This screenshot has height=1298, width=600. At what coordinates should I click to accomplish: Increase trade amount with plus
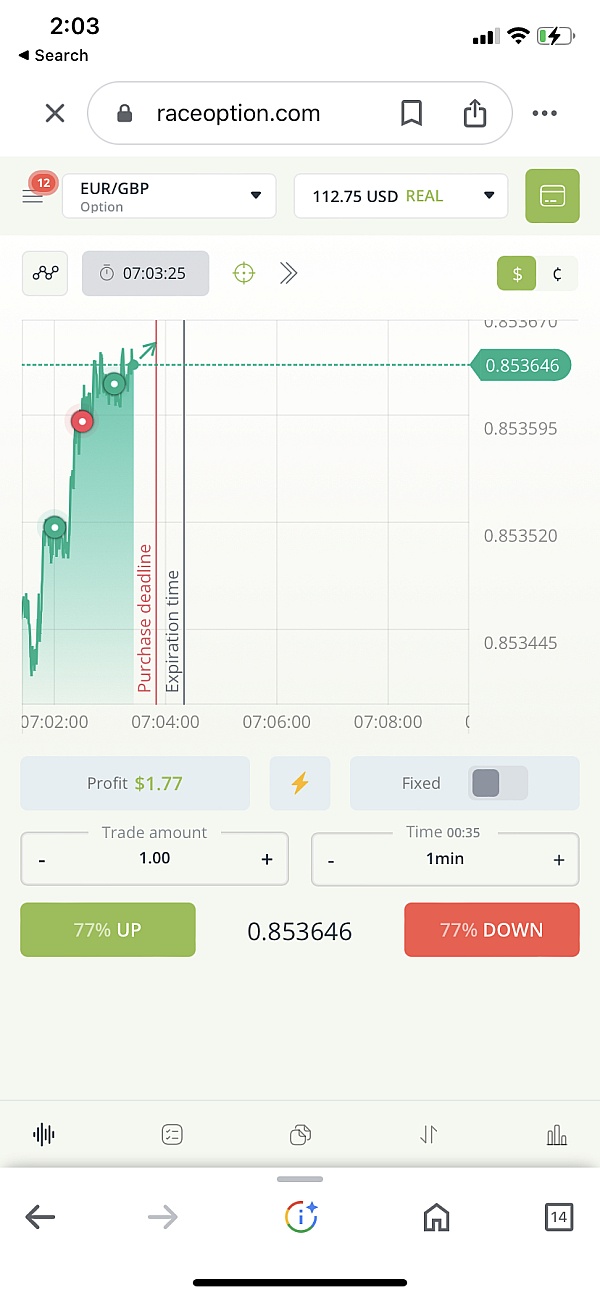click(x=267, y=859)
